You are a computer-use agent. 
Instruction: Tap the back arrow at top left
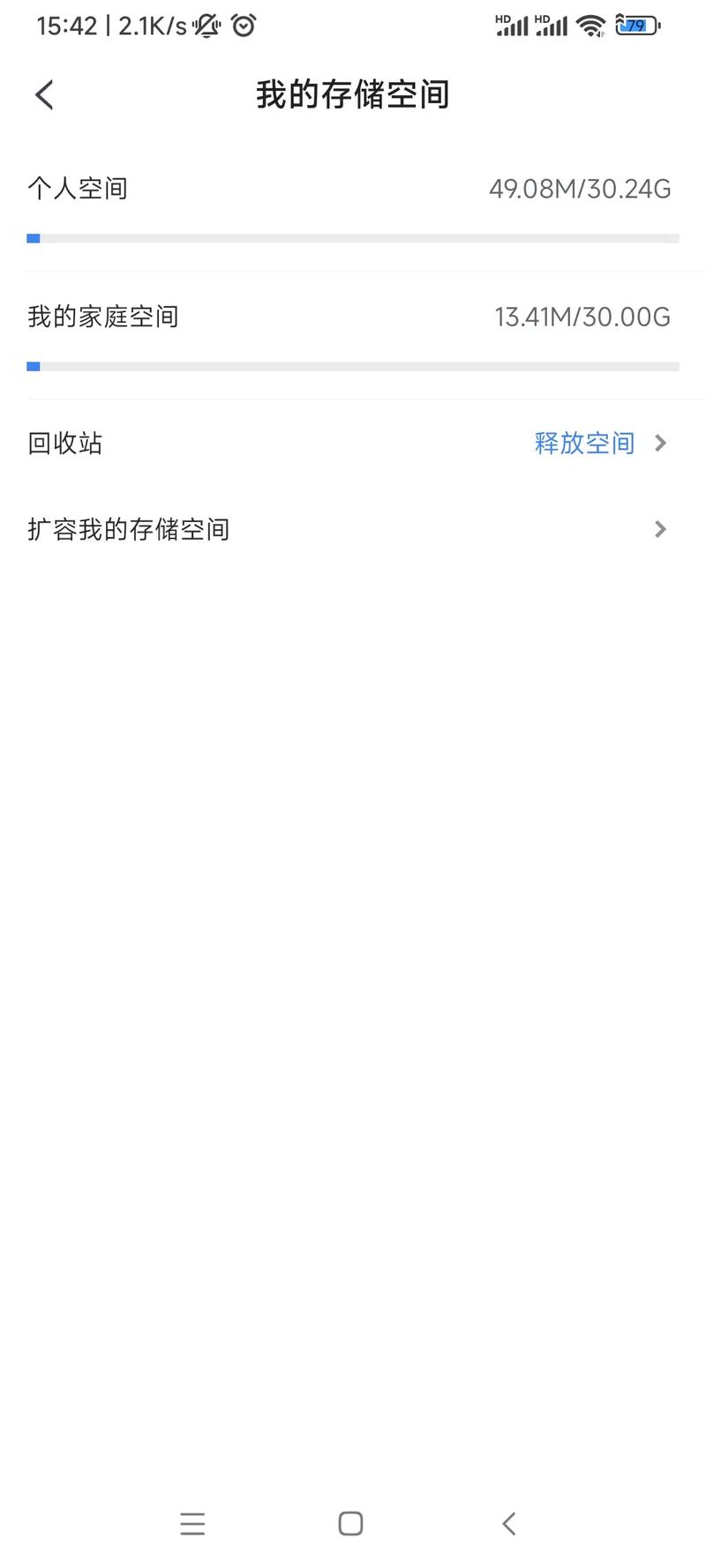click(x=43, y=93)
